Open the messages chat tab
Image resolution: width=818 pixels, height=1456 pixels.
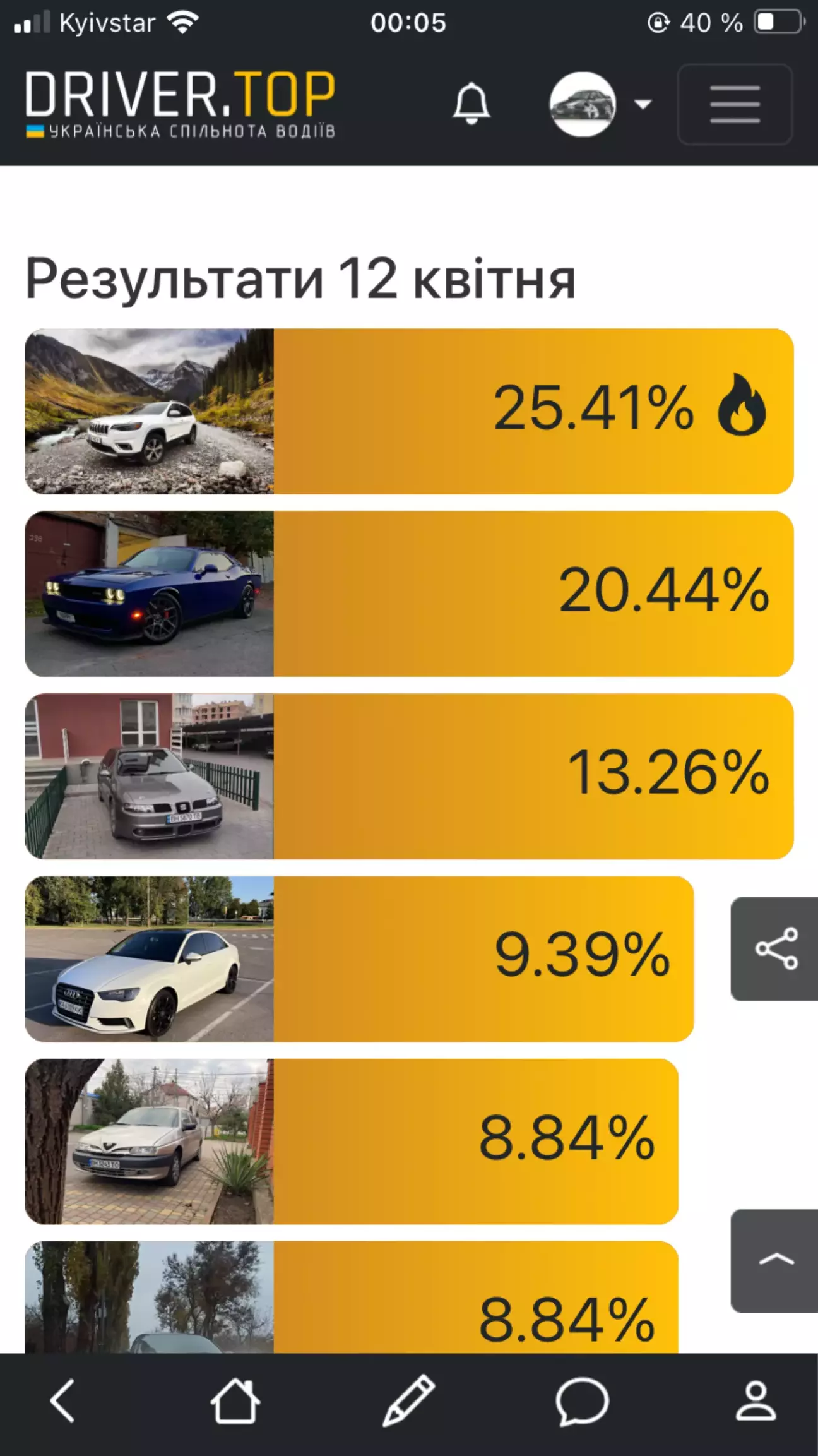[582, 1402]
